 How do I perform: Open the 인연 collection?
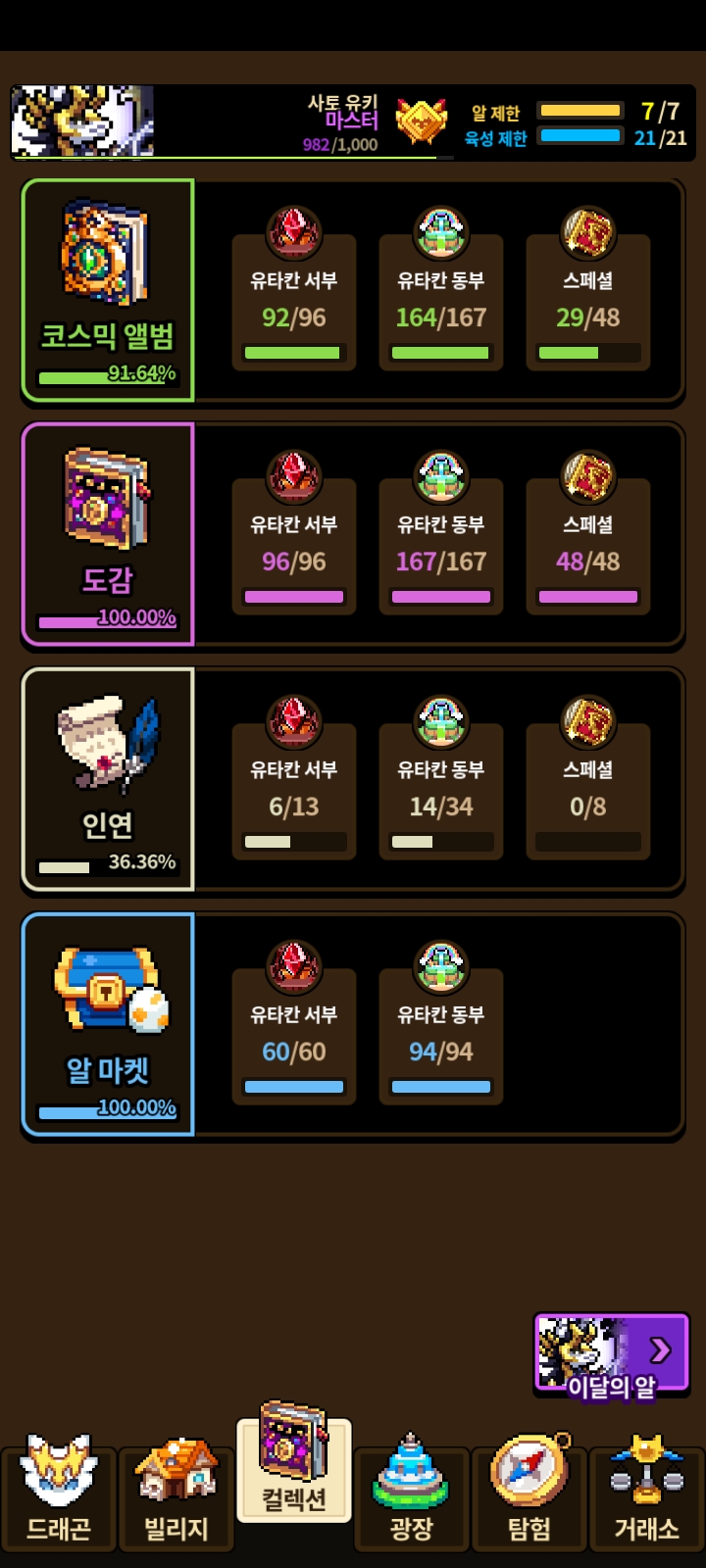[108, 779]
